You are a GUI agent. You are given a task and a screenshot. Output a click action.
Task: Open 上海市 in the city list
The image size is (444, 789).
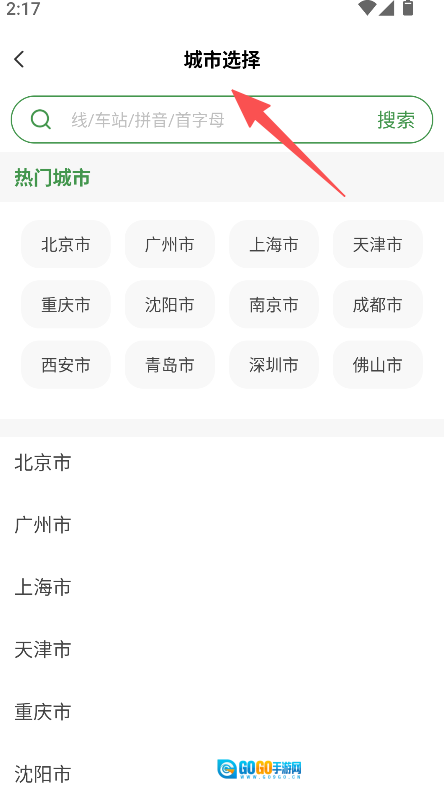(222, 587)
